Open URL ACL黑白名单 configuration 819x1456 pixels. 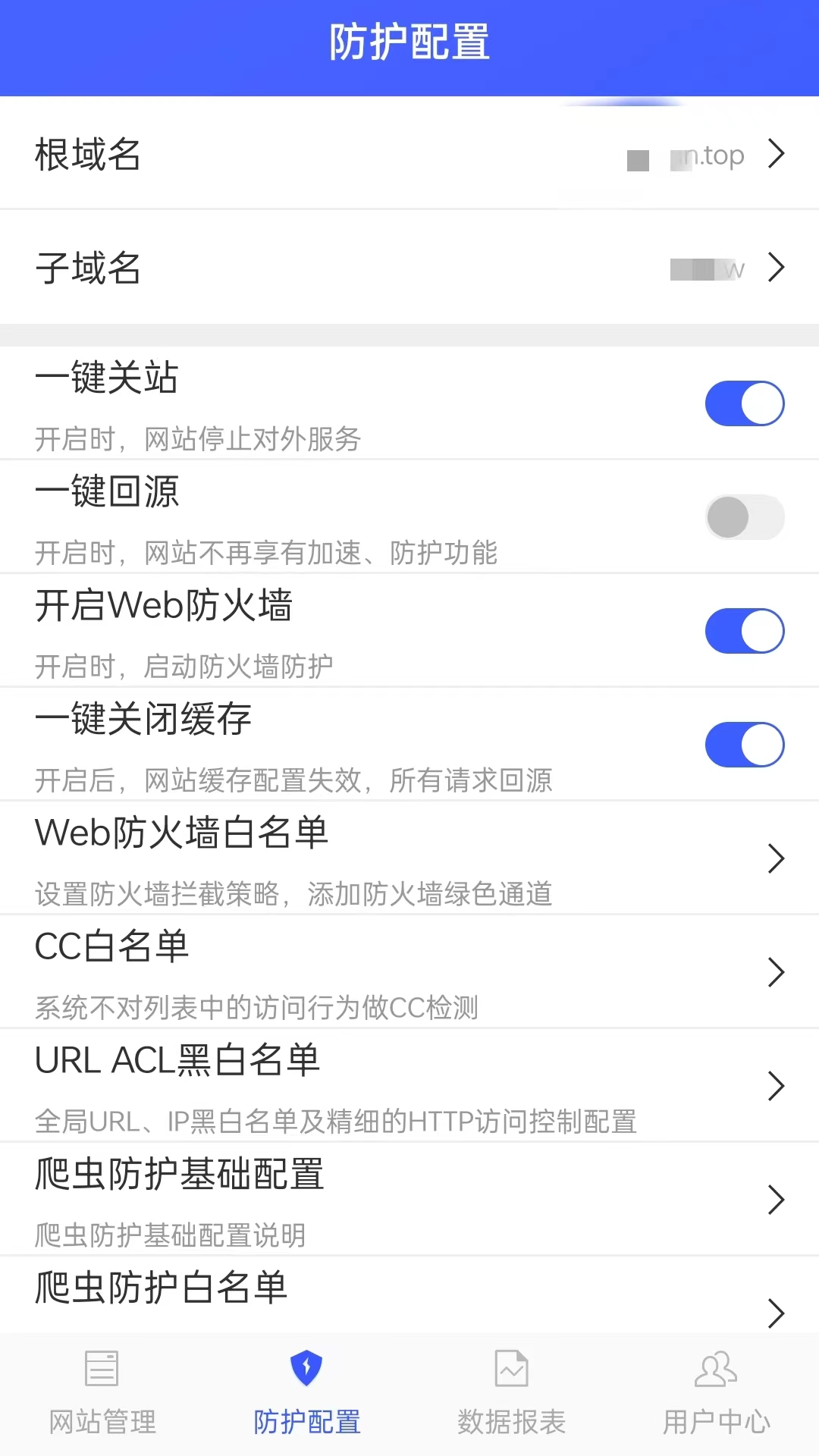(409, 1085)
